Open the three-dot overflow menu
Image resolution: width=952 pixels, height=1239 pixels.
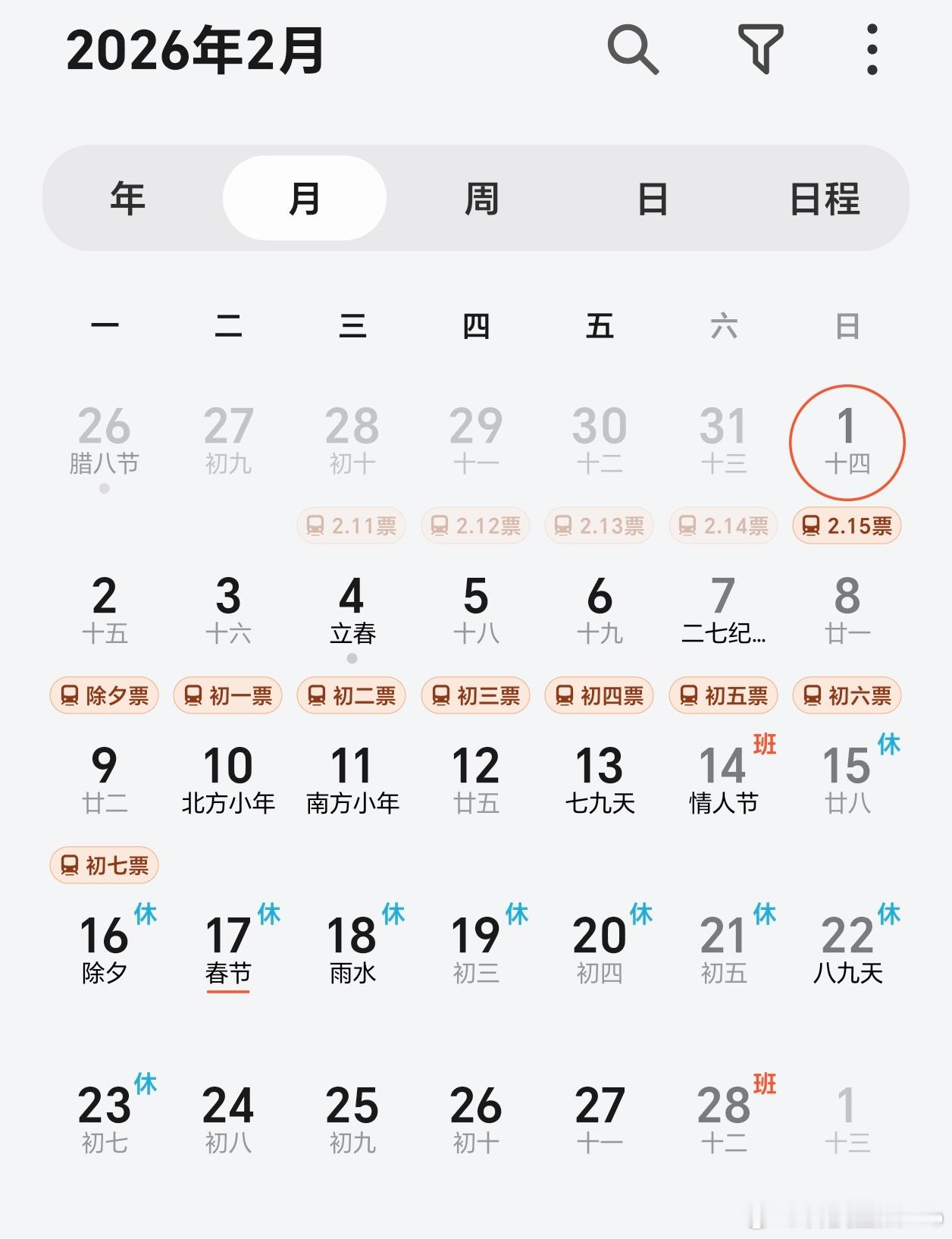tap(872, 51)
